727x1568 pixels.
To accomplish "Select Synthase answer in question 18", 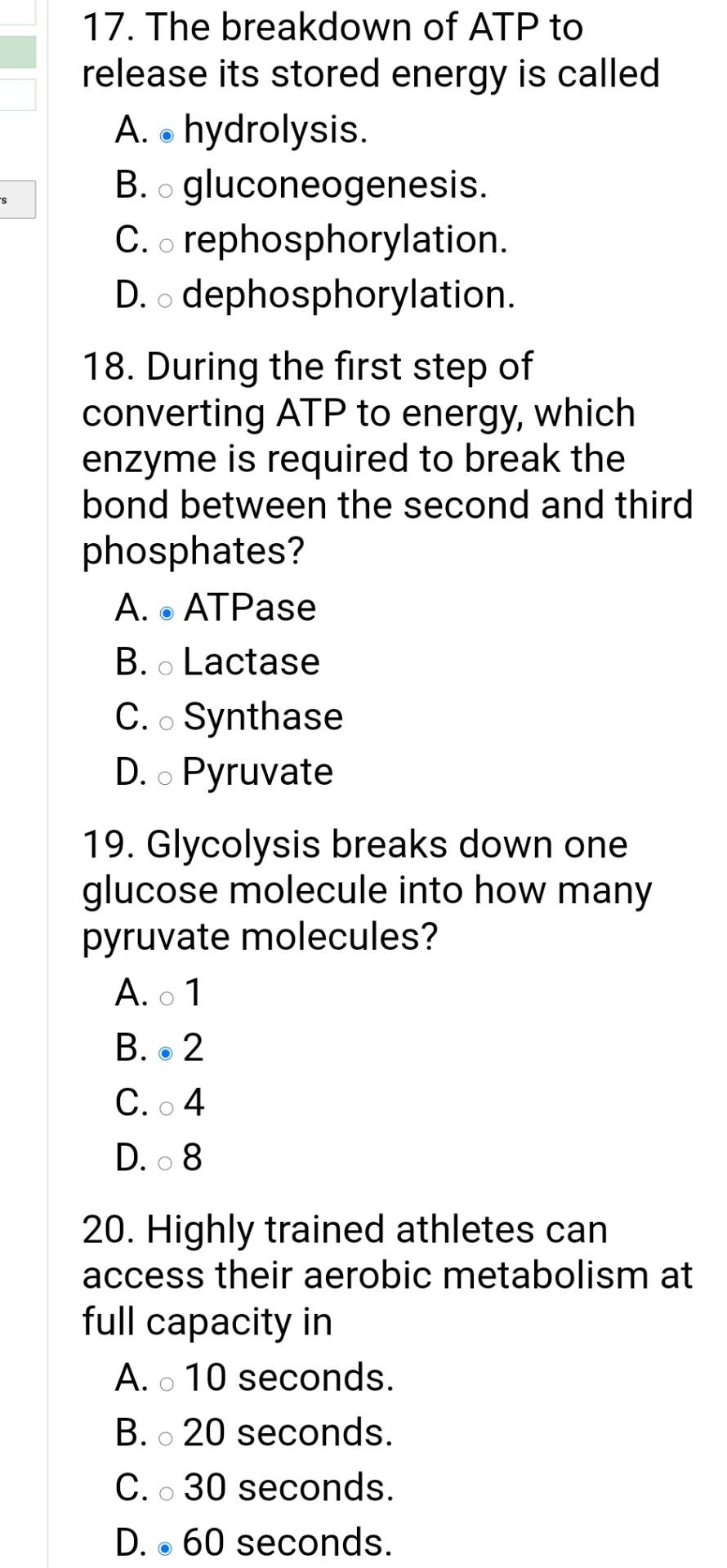I will [x=167, y=721].
